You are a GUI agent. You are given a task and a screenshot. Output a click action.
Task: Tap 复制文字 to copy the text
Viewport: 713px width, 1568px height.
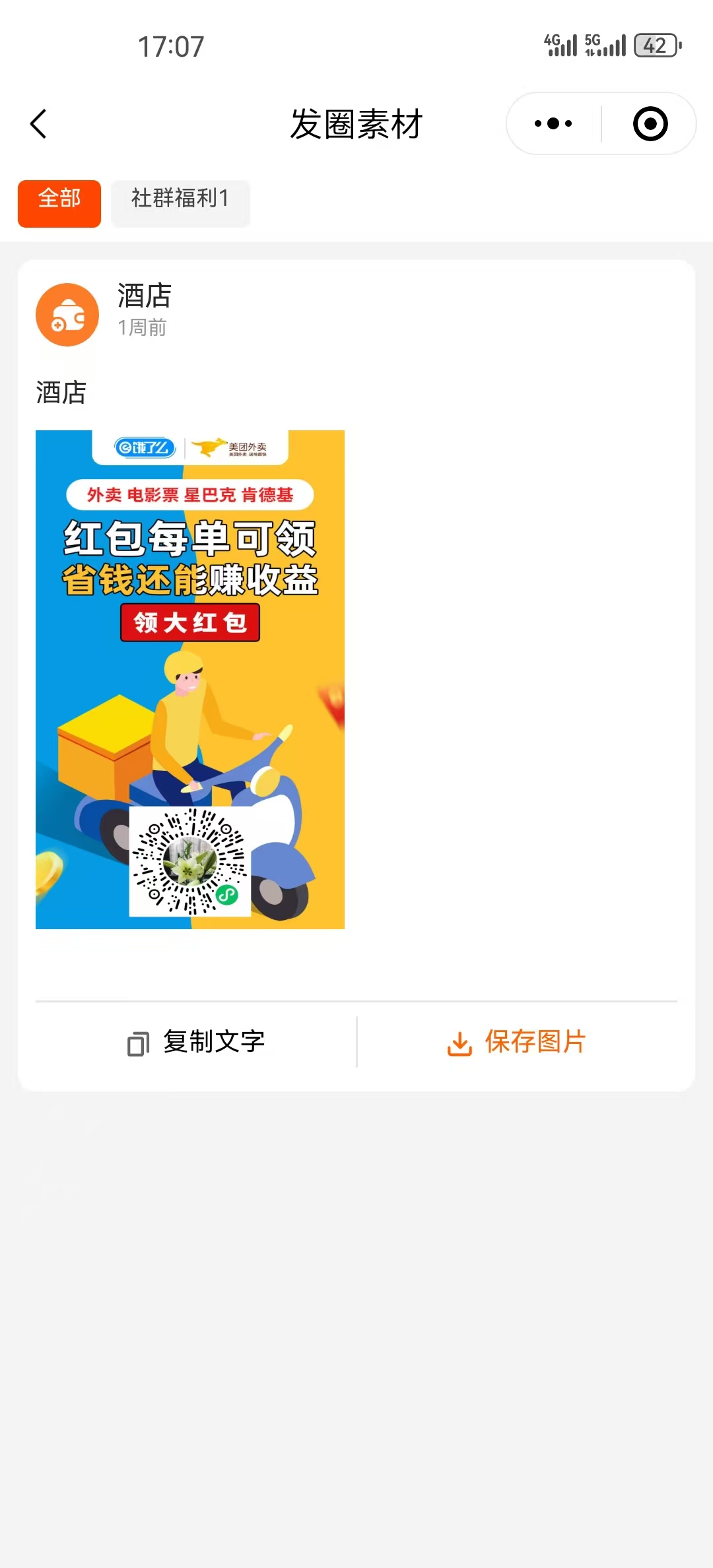coord(197,1042)
